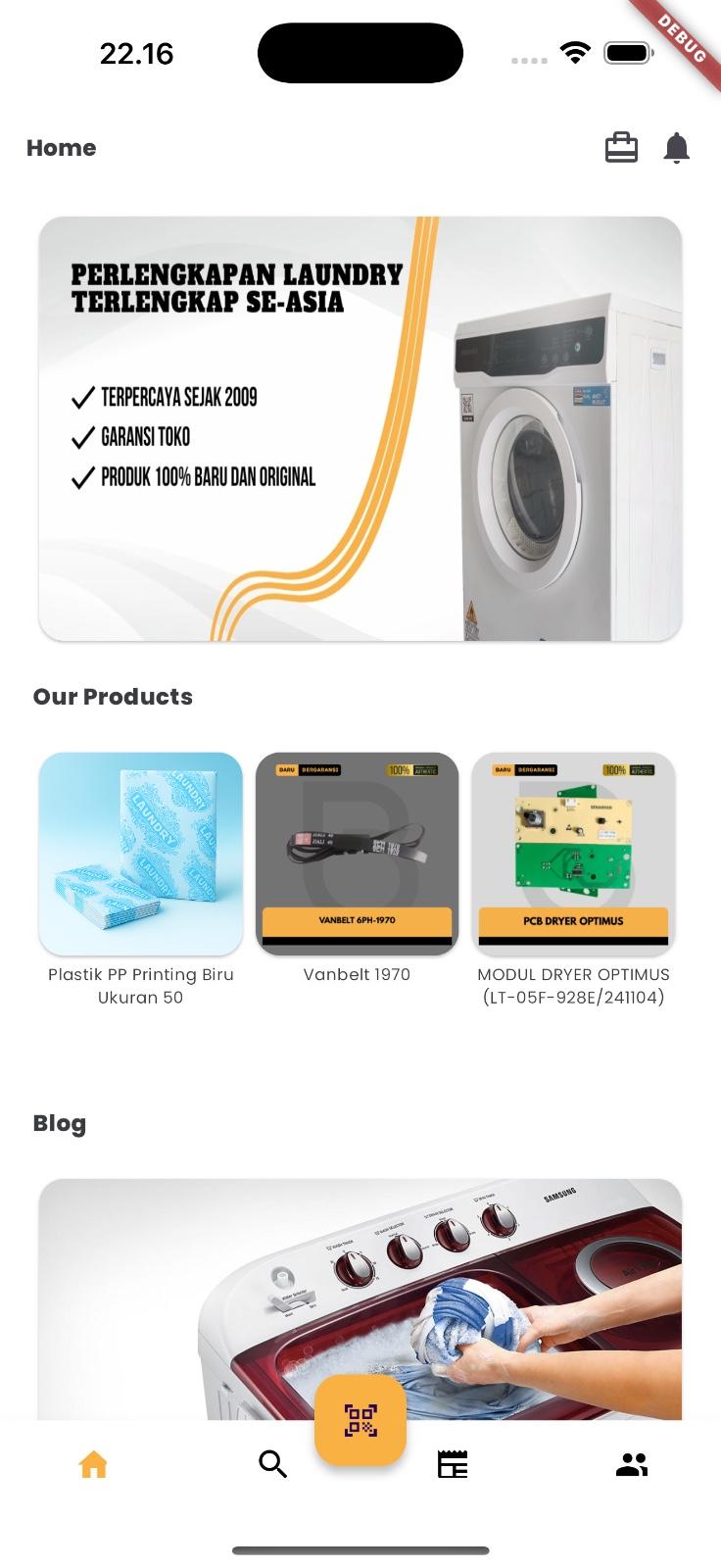Screen dimensions: 721x1568
Task: Switch to the Search tab
Action: coord(272,1464)
